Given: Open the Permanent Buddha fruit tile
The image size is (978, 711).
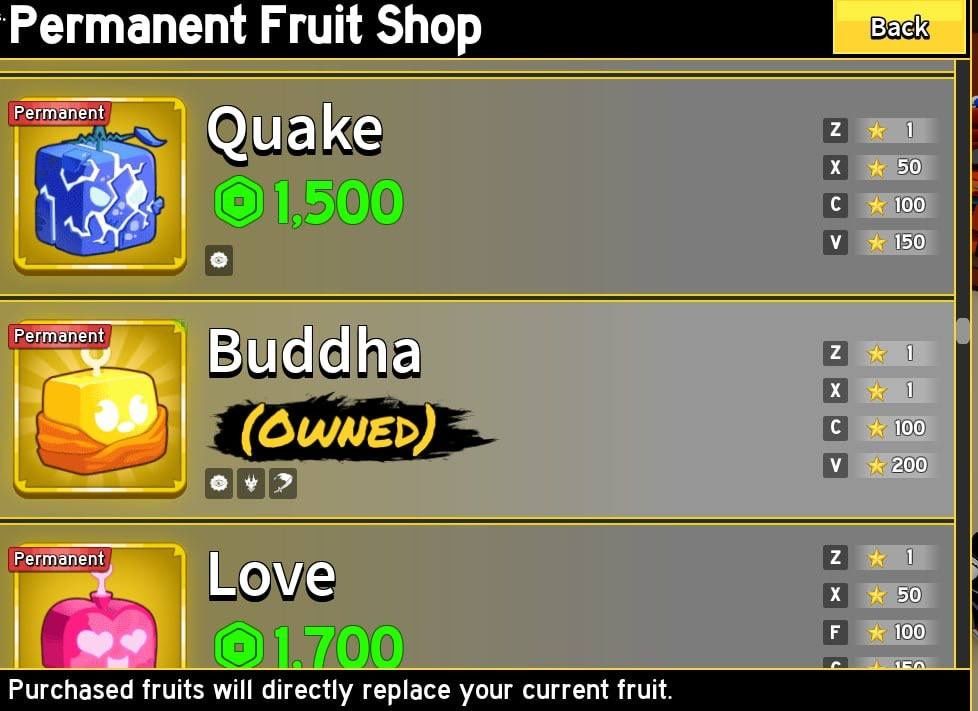Looking at the screenshot, I should pos(99,408).
